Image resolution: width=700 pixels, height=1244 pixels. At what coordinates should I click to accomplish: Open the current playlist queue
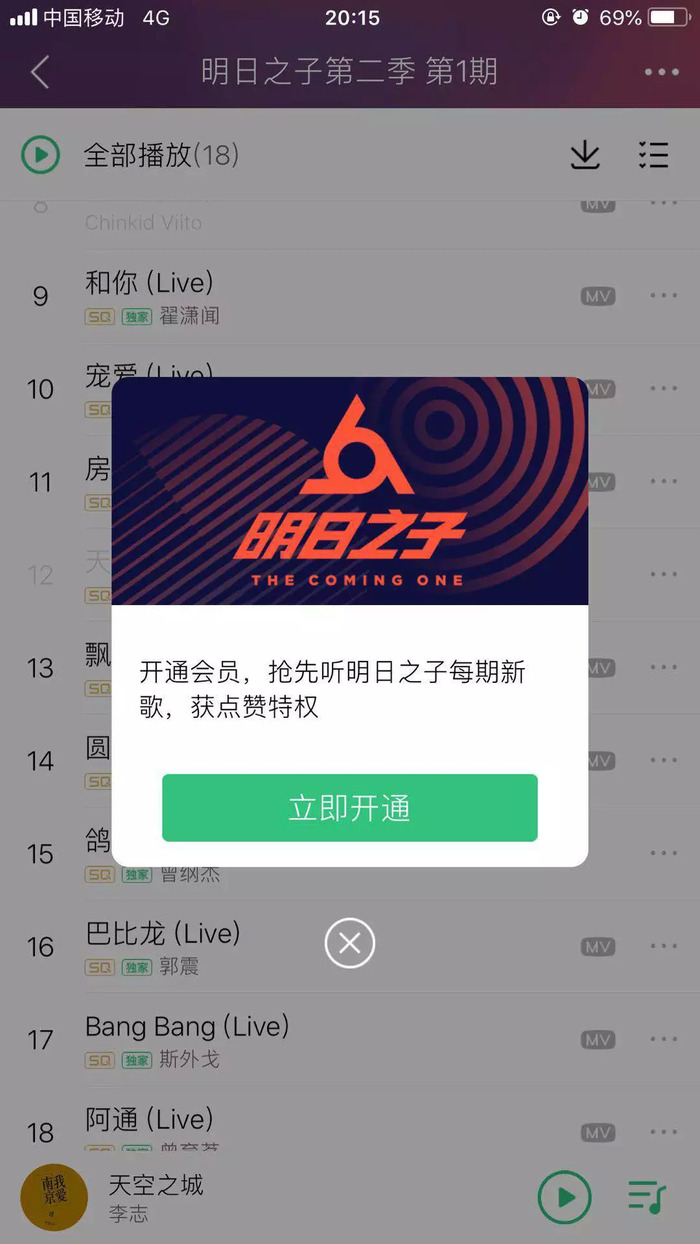(646, 1197)
